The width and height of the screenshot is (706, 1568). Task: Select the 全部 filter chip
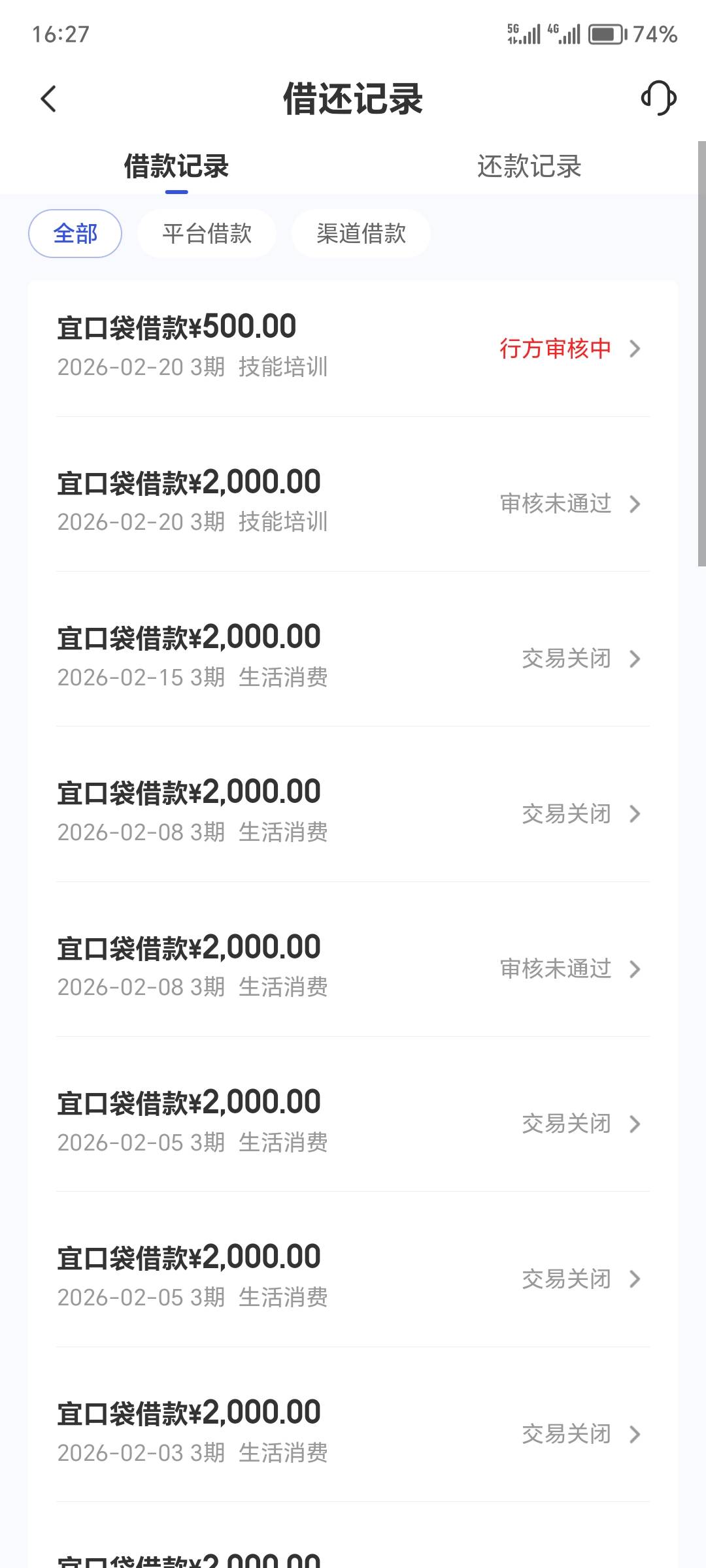point(75,233)
